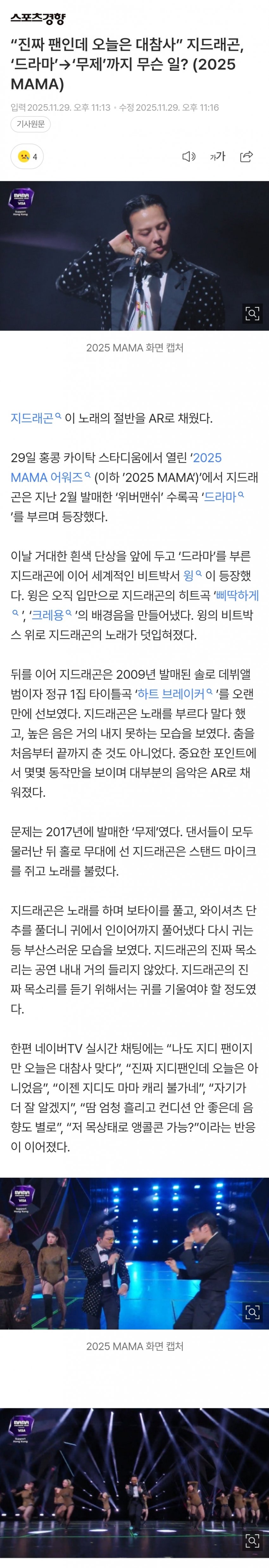Enlarge the first G-Dragon photo
Screen dimensions: 269x1568
click(x=252, y=313)
